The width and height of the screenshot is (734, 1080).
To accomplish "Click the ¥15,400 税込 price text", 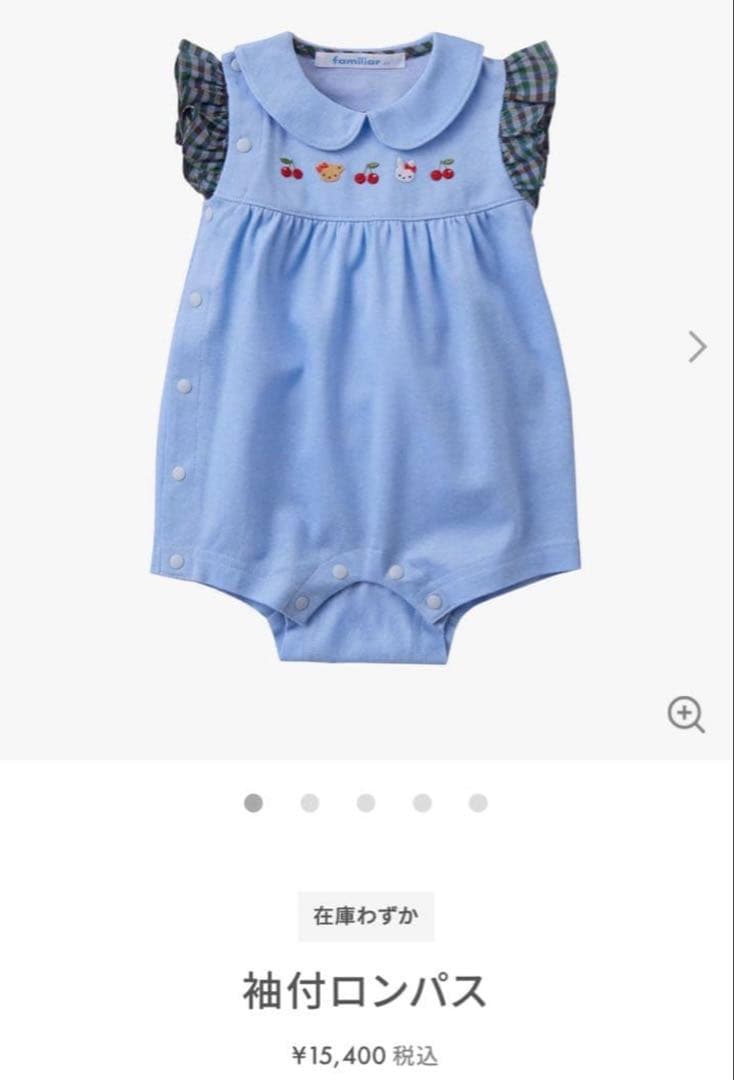I will click(x=366, y=1052).
